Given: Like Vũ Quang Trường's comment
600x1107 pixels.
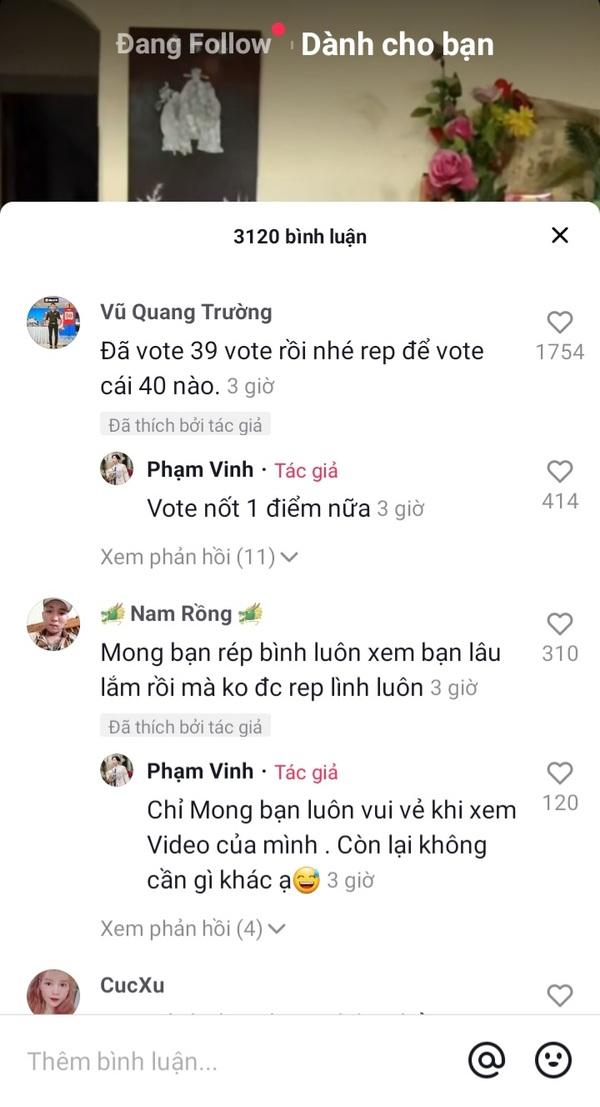Looking at the screenshot, I should tap(560, 323).
